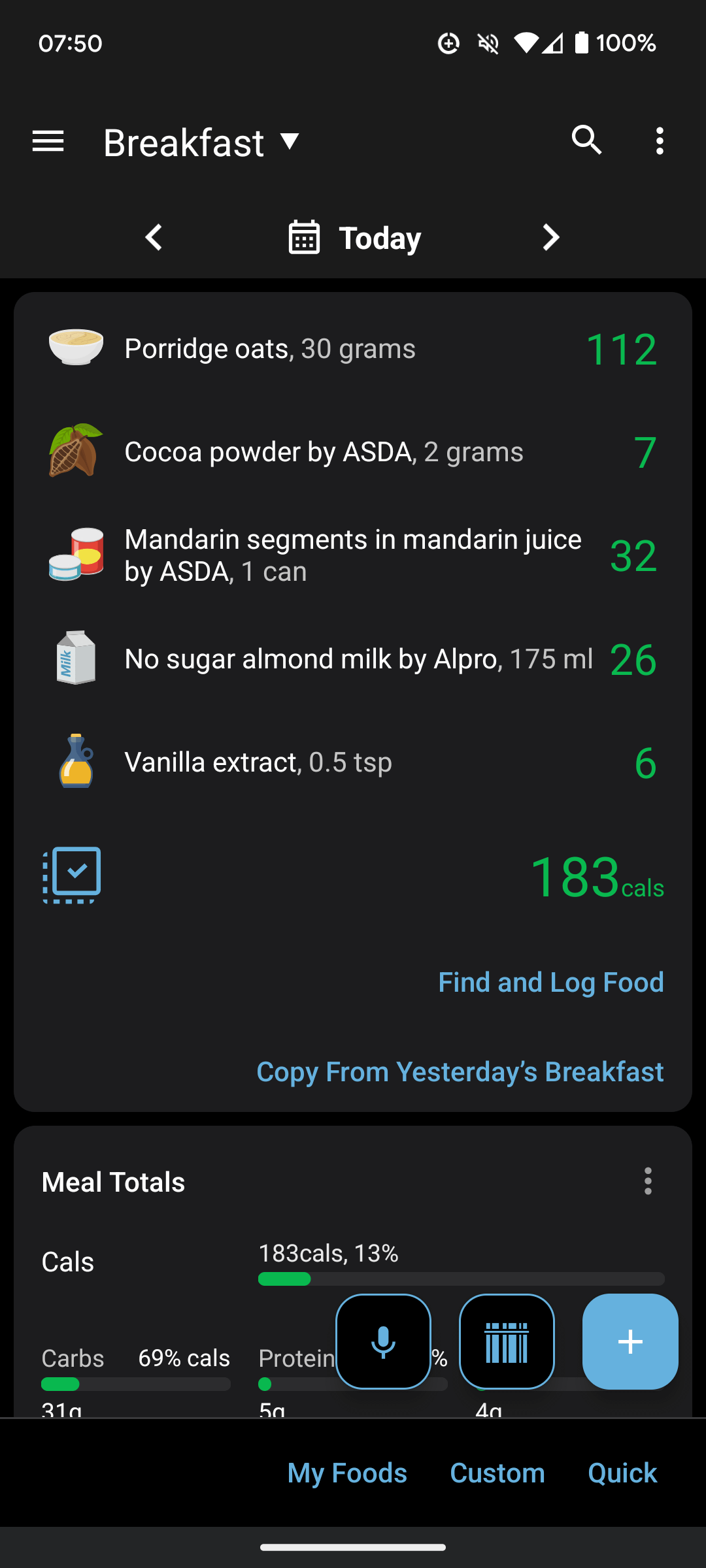Open the Porridge oats entry
The width and height of the screenshot is (706, 1568).
click(353, 348)
